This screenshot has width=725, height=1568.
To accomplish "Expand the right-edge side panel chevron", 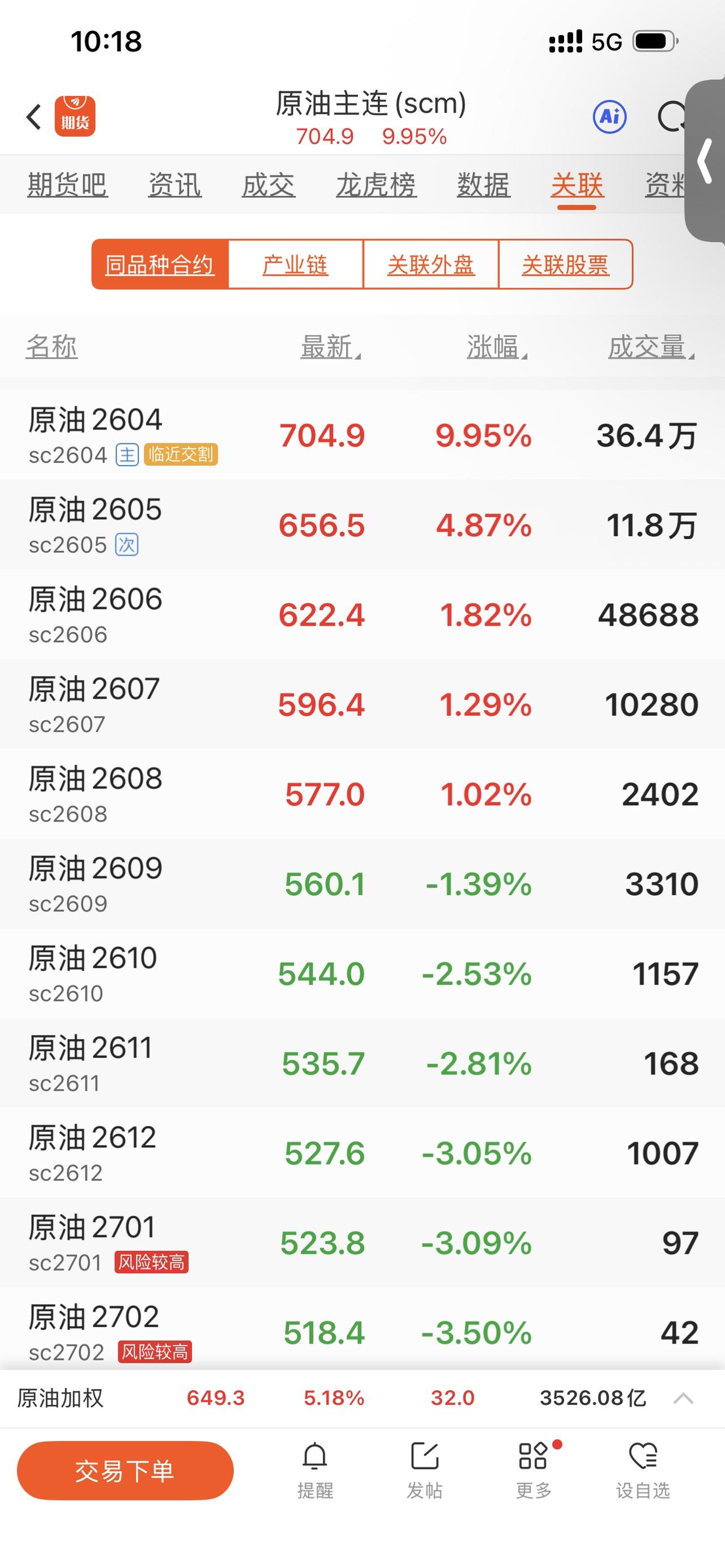I will click(x=706, y=161).
